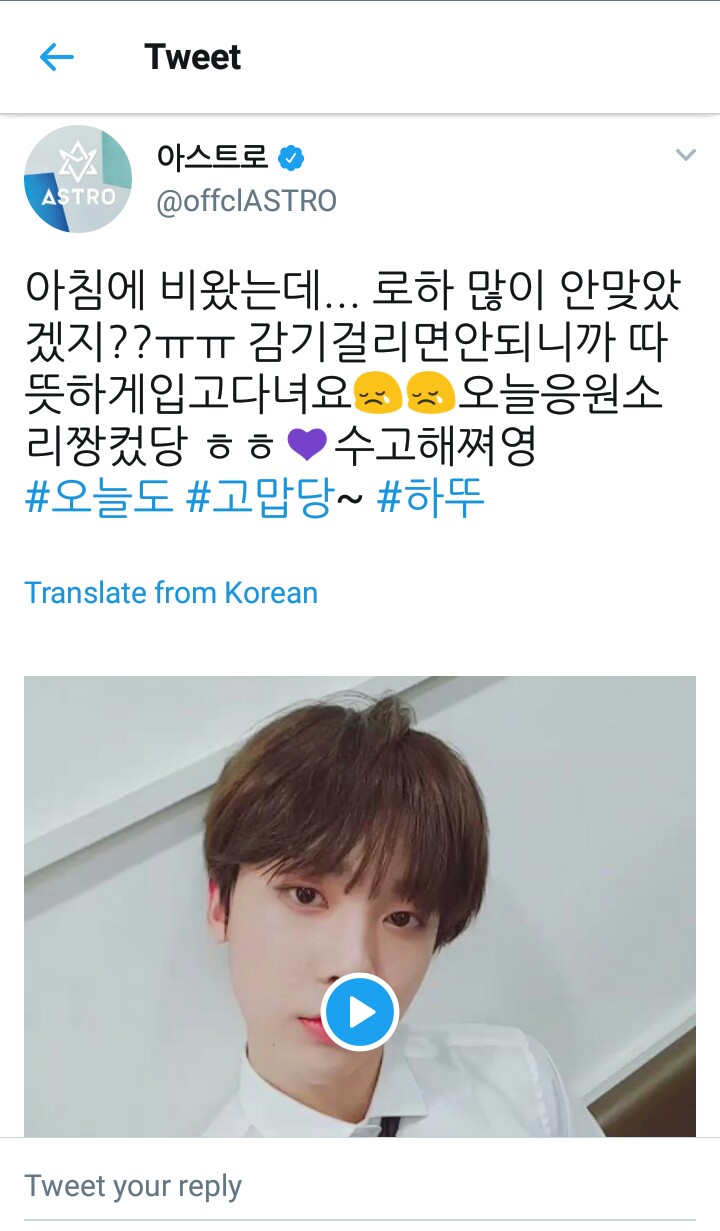Screen dimensions: 720x1231
Task: Open the tweet options dropdown chevron
Action: (685, 155)
